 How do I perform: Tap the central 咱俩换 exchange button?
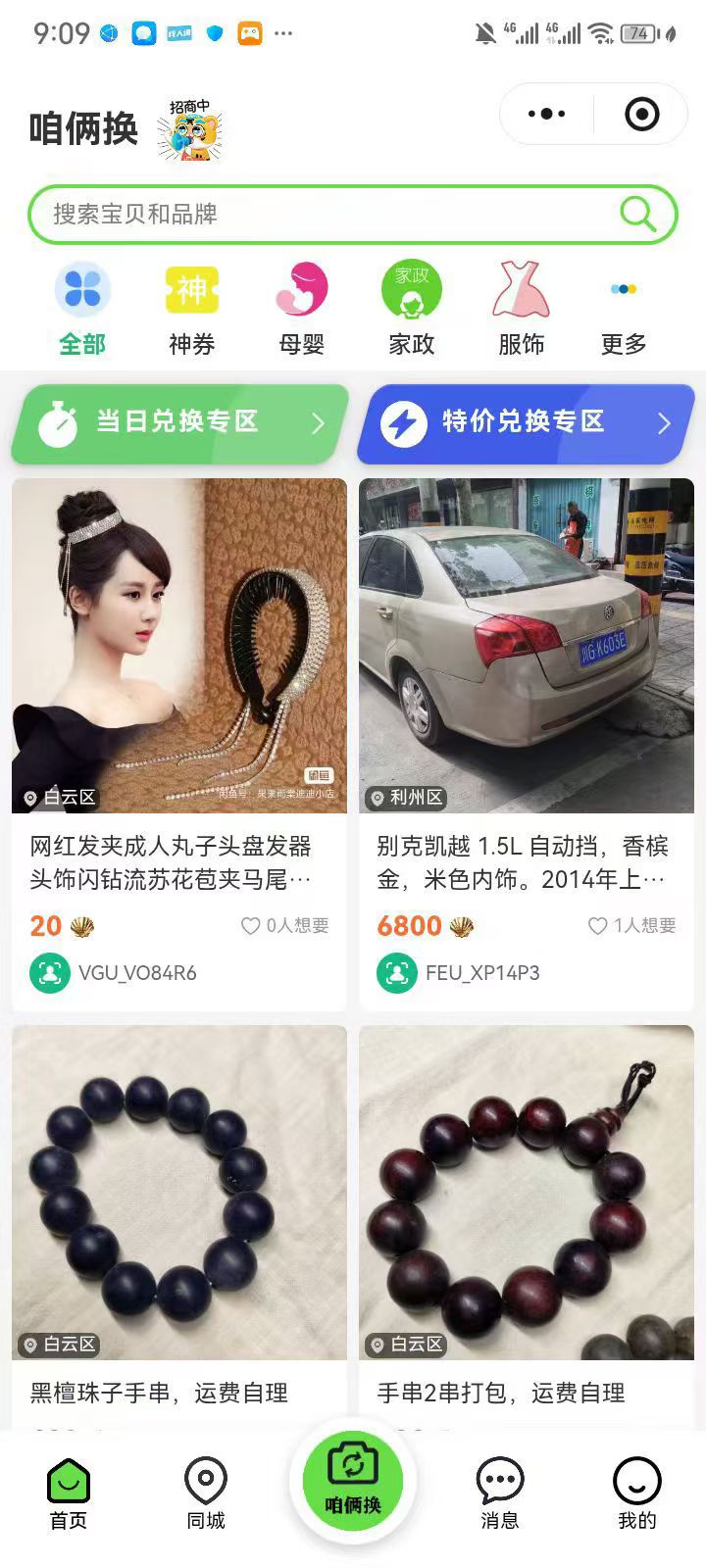(x=353, y=1480)
